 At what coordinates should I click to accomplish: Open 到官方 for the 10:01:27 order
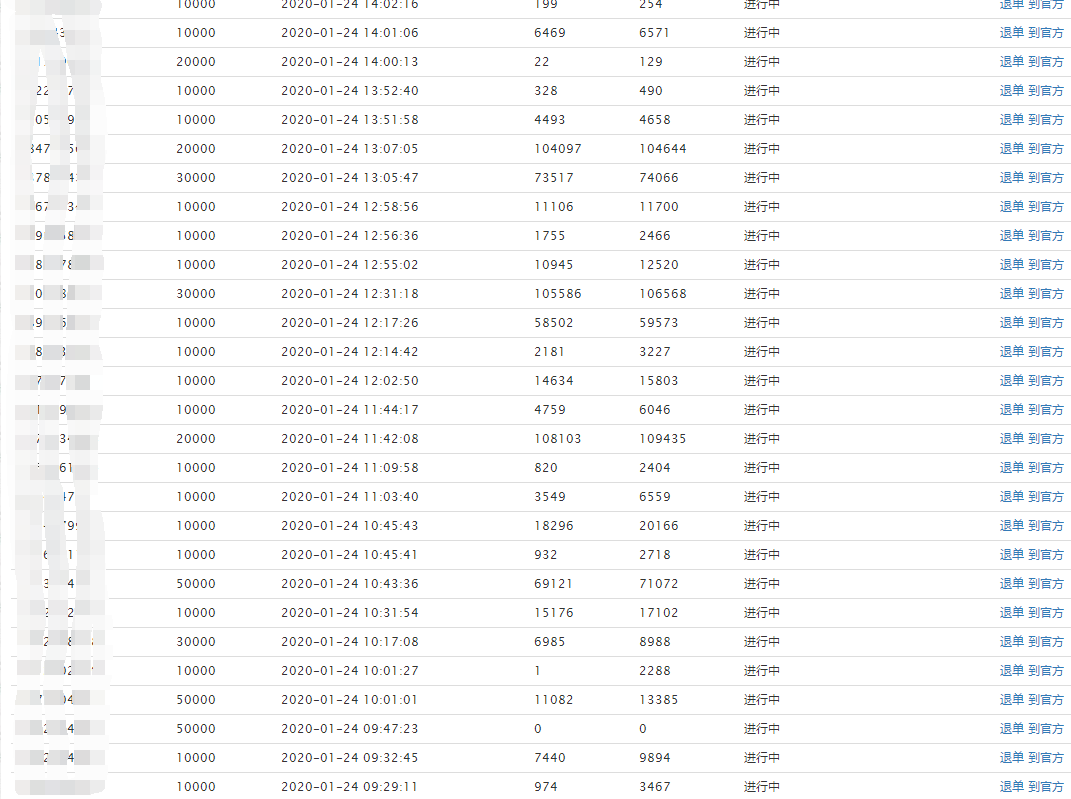1046,671
